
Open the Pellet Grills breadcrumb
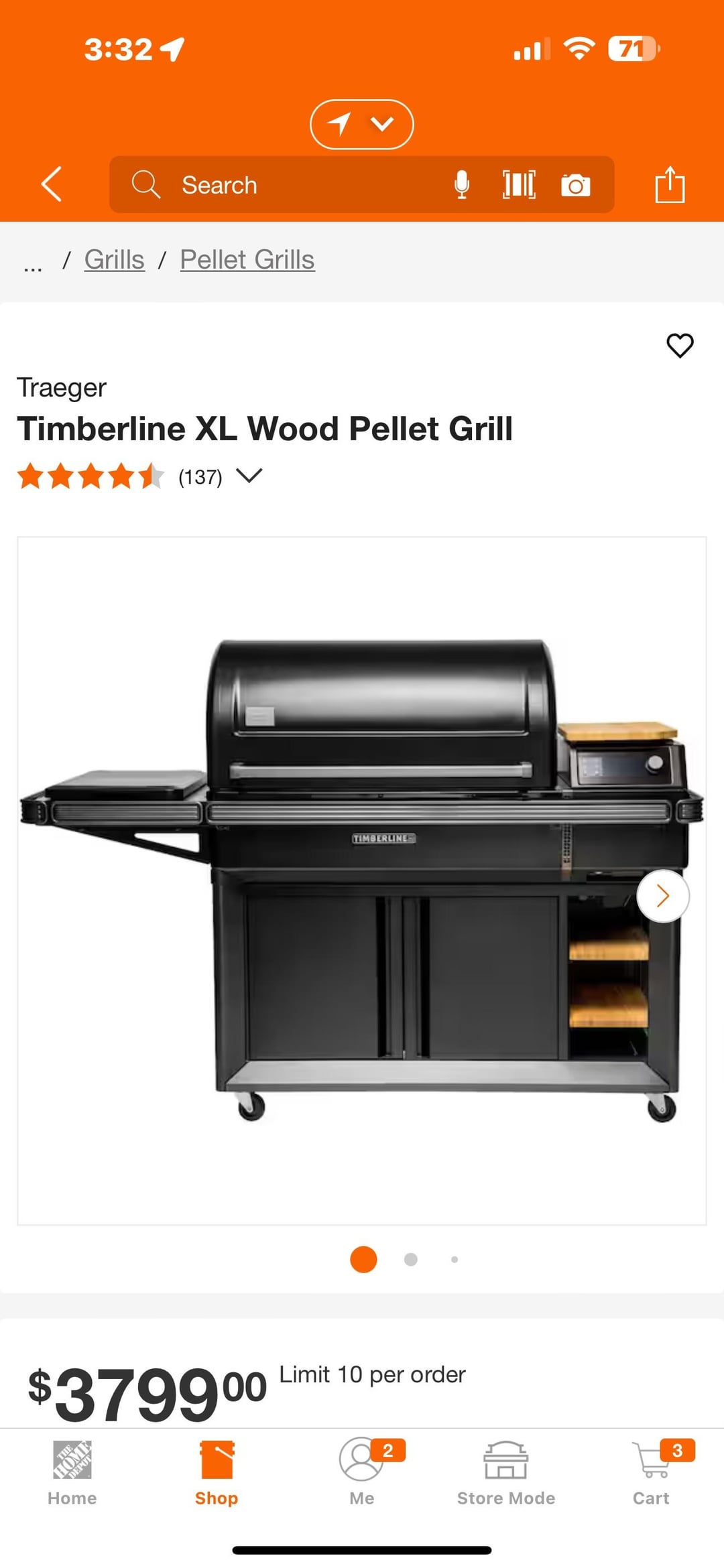click(x=247, y=260)
